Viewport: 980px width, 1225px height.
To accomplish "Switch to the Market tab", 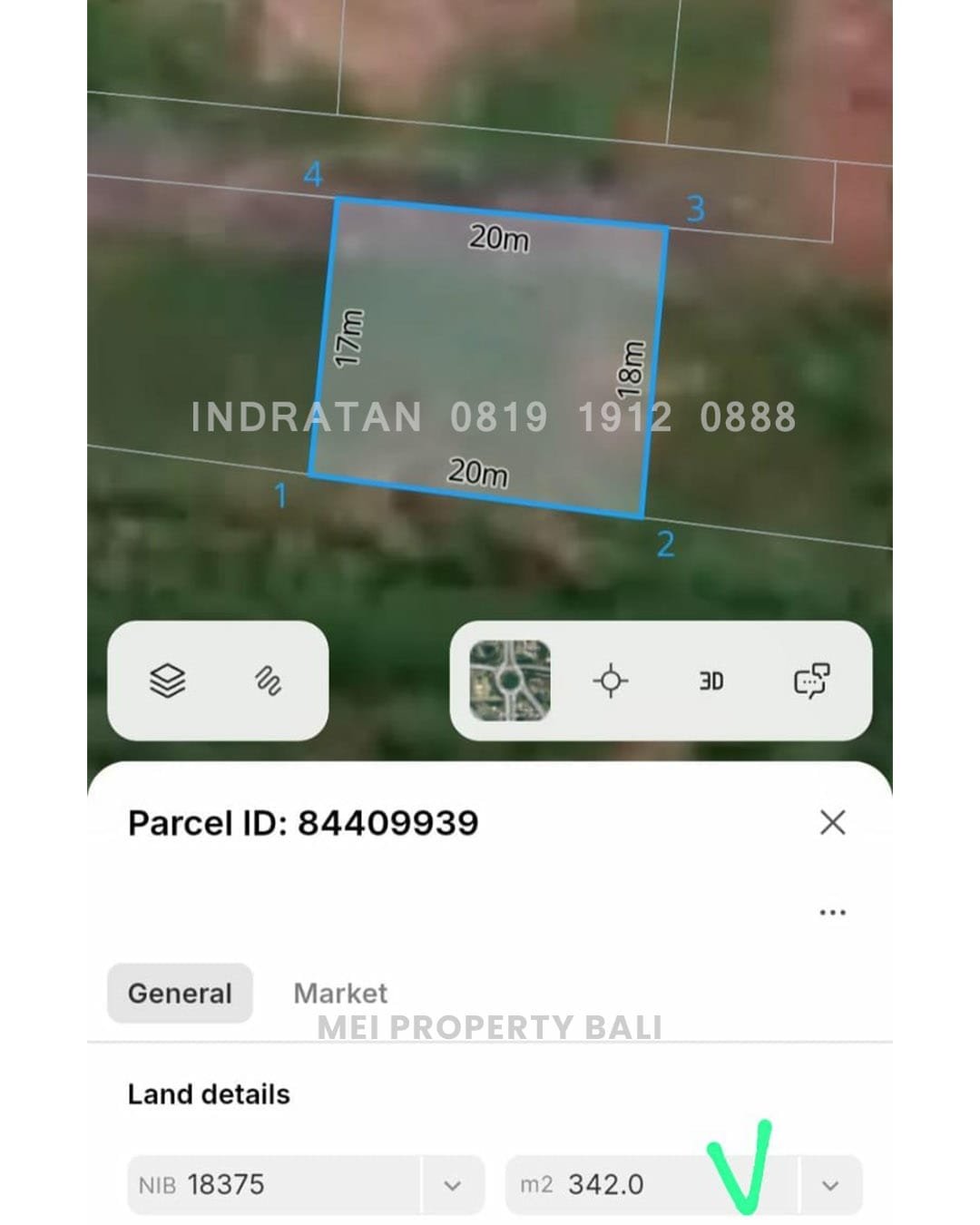I will click(340, 994).
